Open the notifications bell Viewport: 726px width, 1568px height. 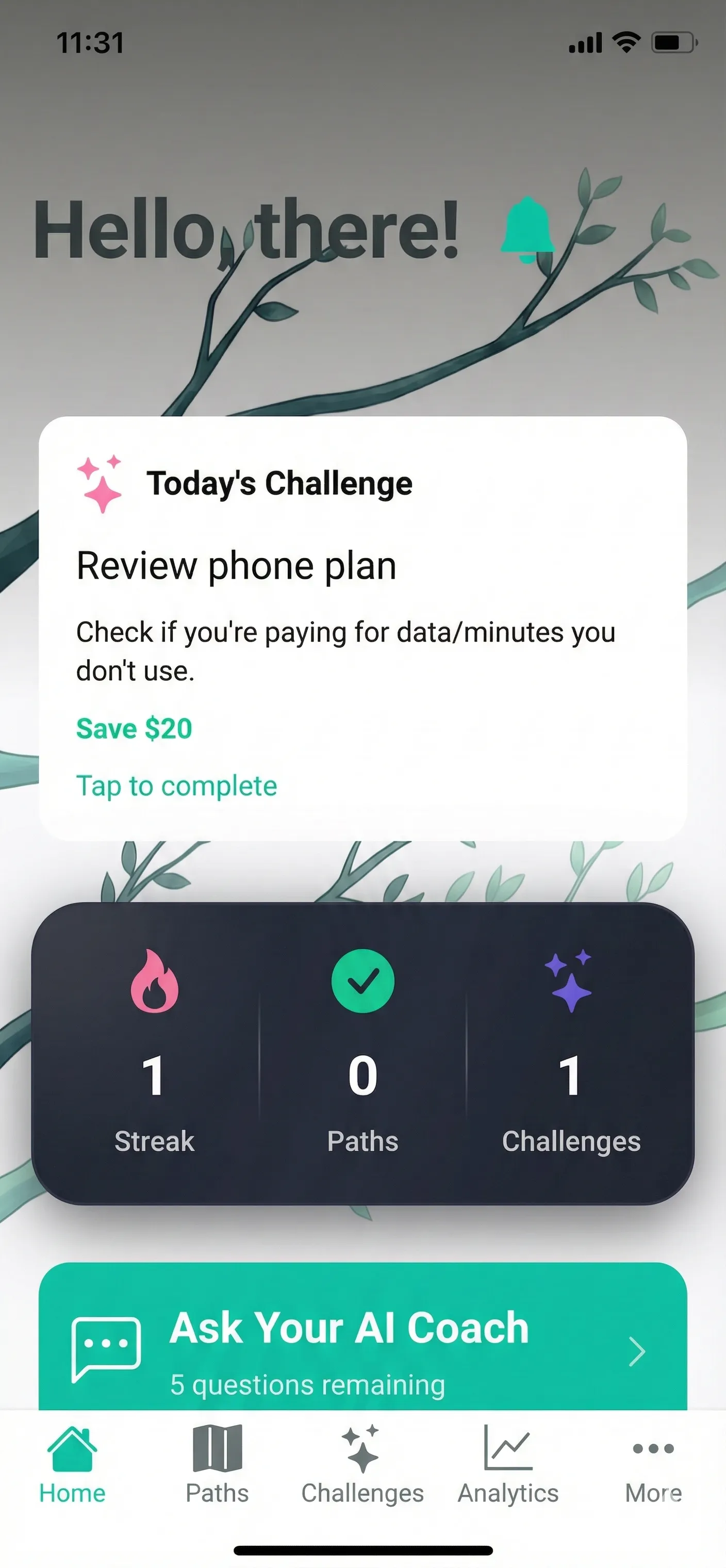click(527, 230)
